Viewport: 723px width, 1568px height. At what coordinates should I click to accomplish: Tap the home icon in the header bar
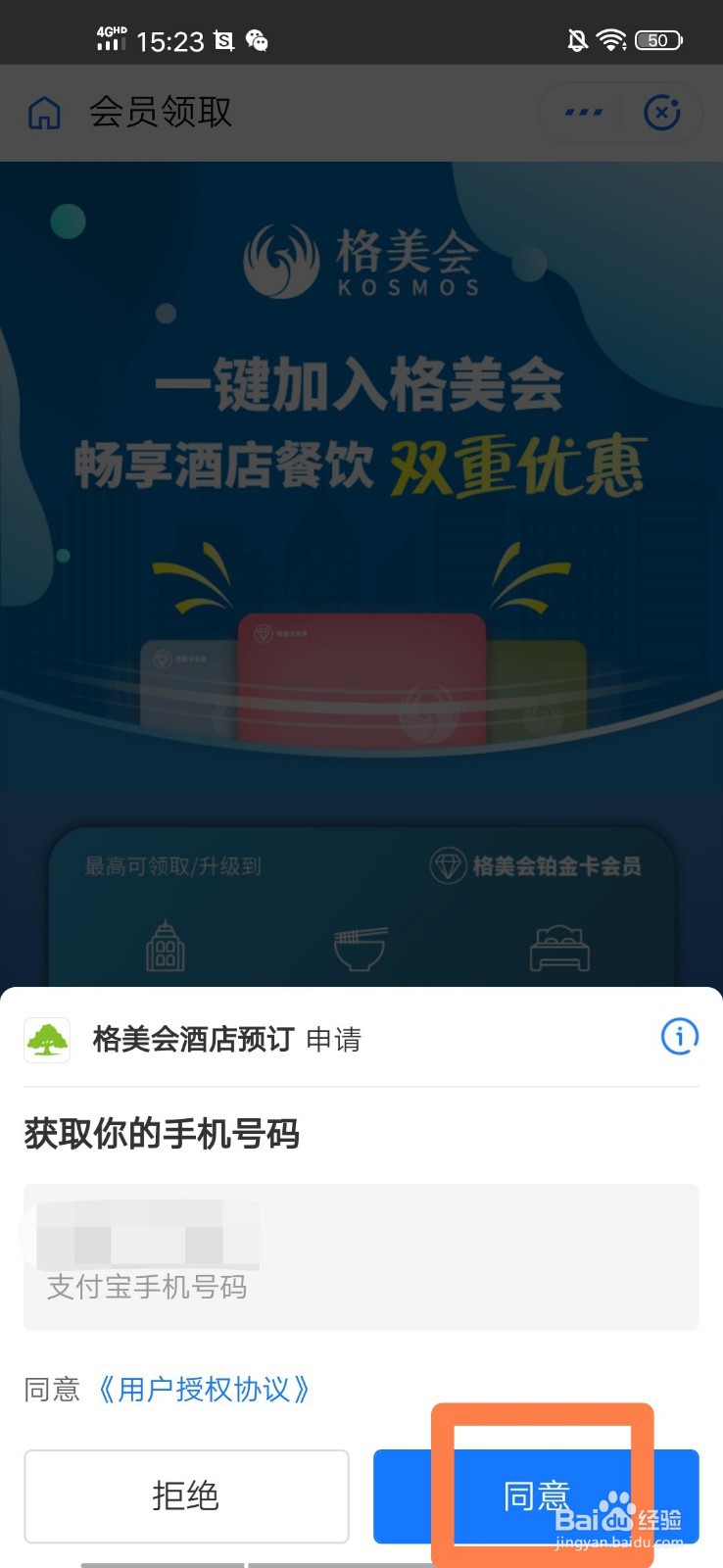[x=43, y=112]
